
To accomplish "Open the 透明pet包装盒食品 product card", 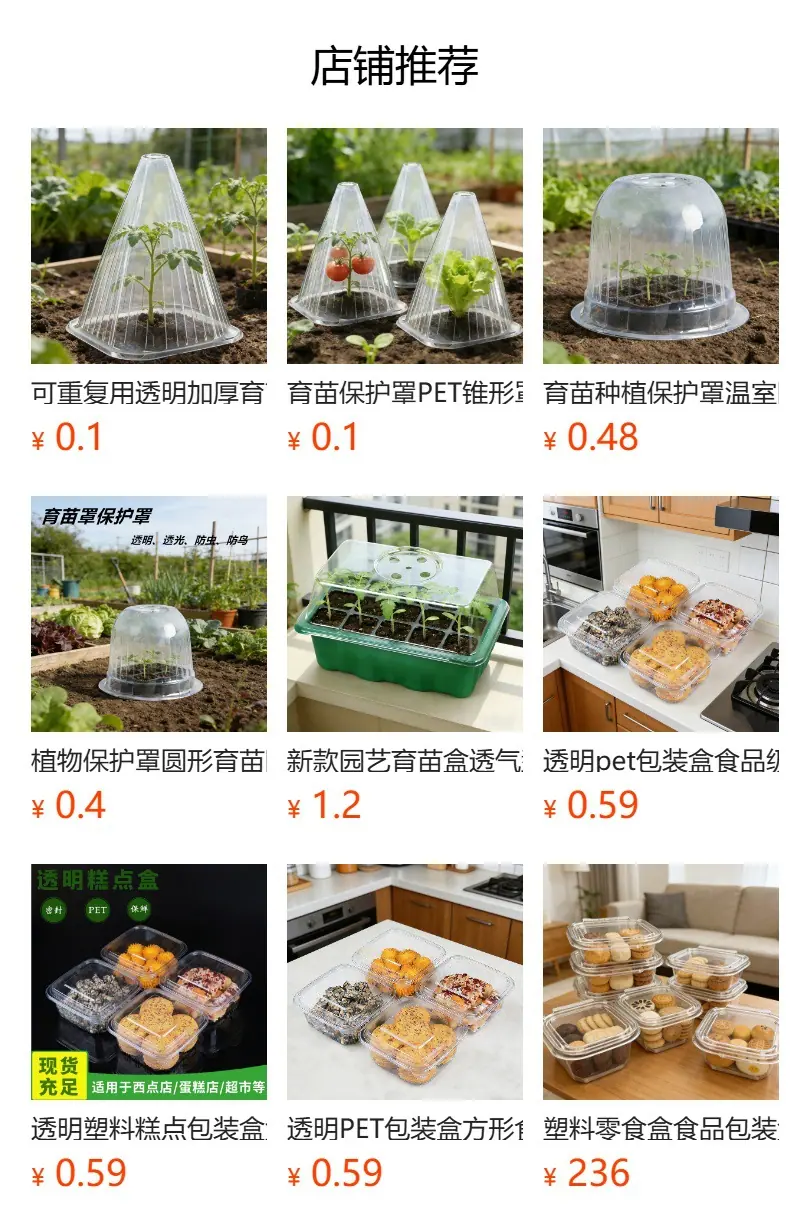I will (661, 659).
